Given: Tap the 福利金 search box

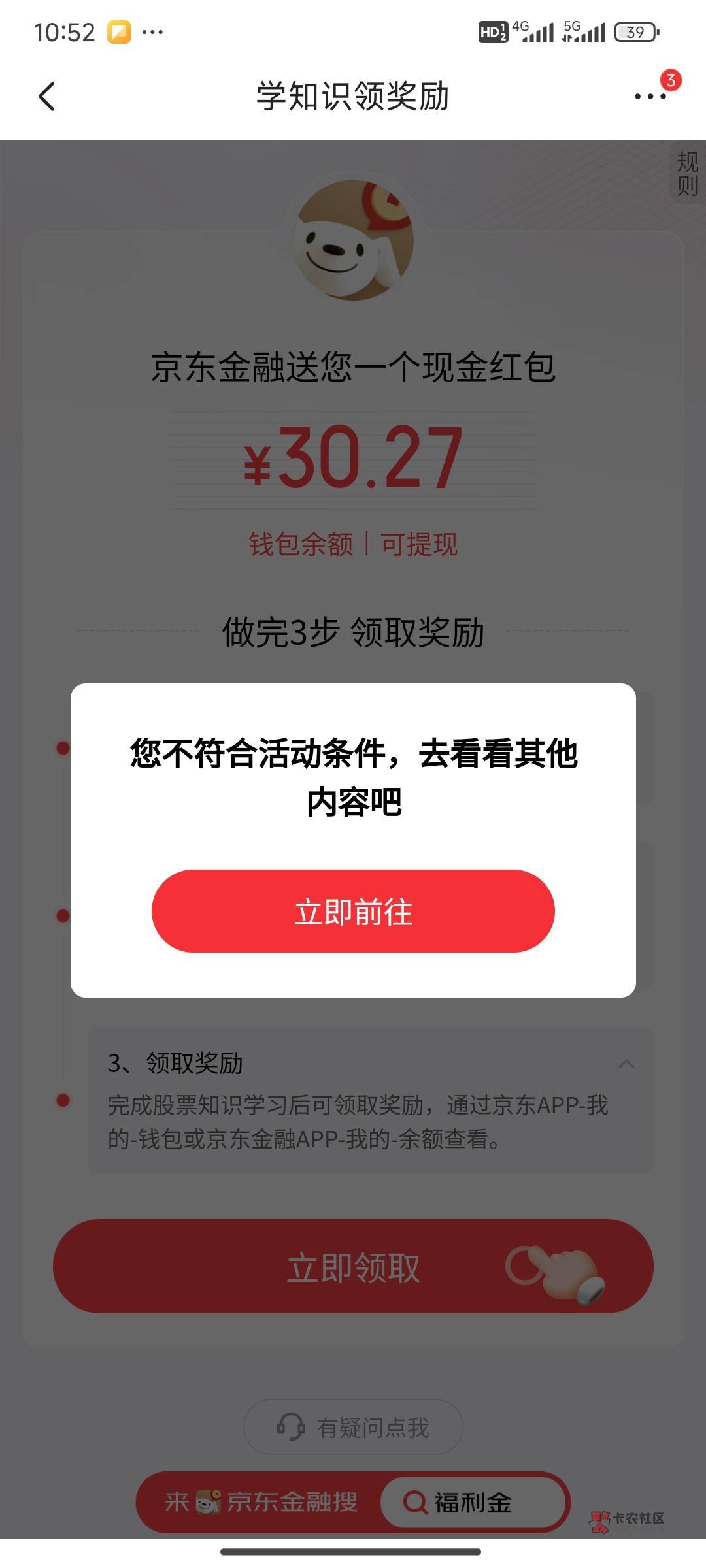Looking at the screenshot, I should (x=473, y=1502).
